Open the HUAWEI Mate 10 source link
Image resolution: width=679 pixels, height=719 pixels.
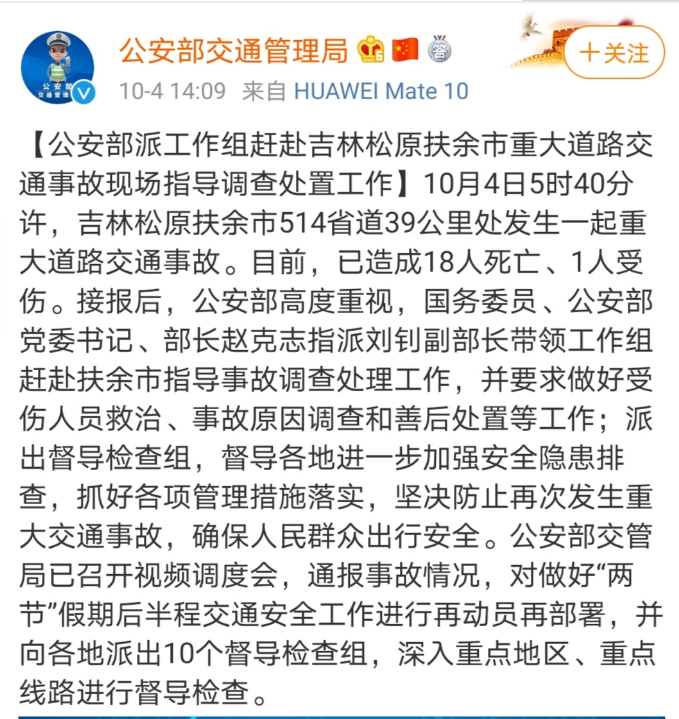[x=380, y=91]
